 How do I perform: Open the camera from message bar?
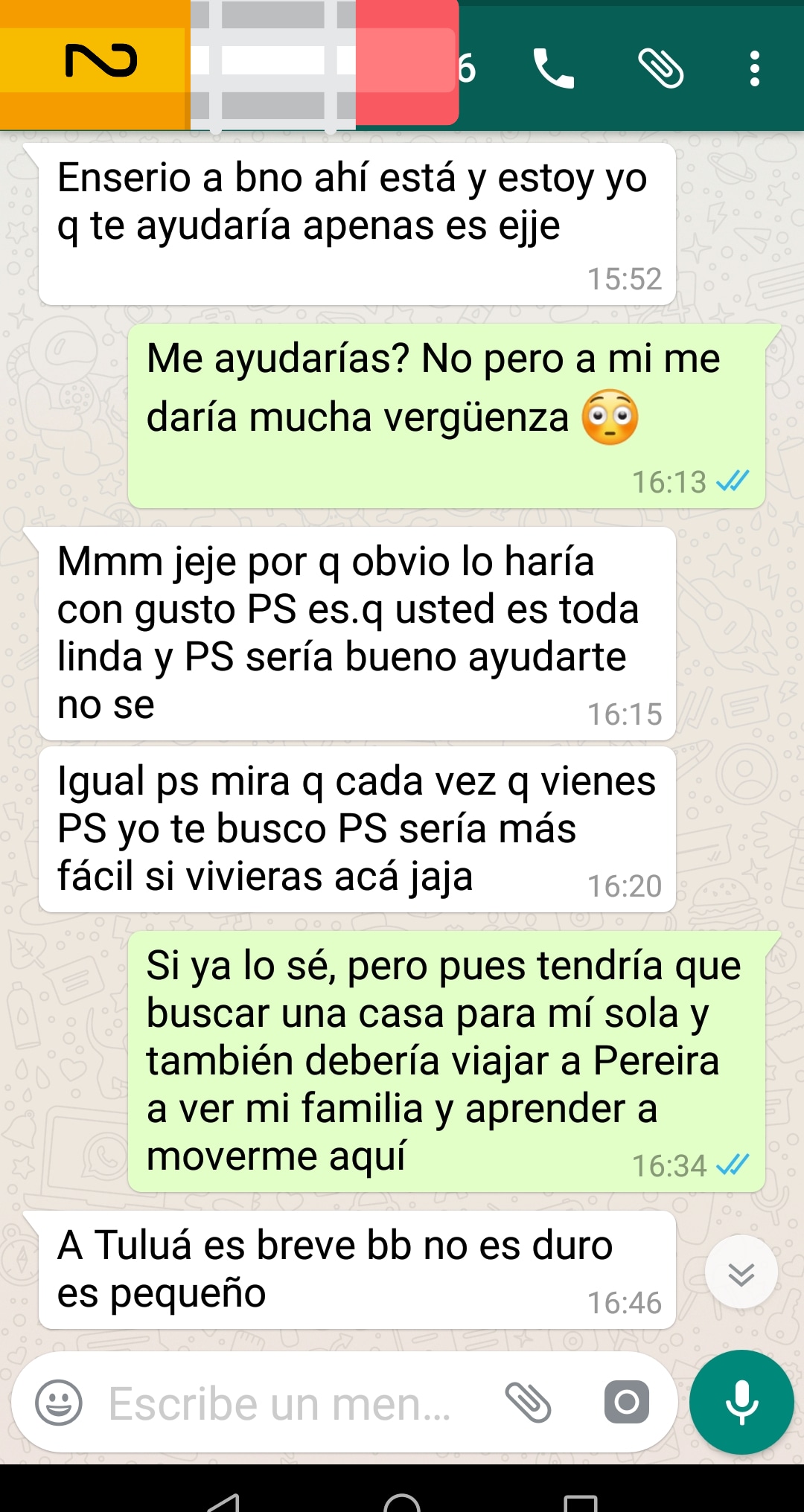tap(626, 1403)
